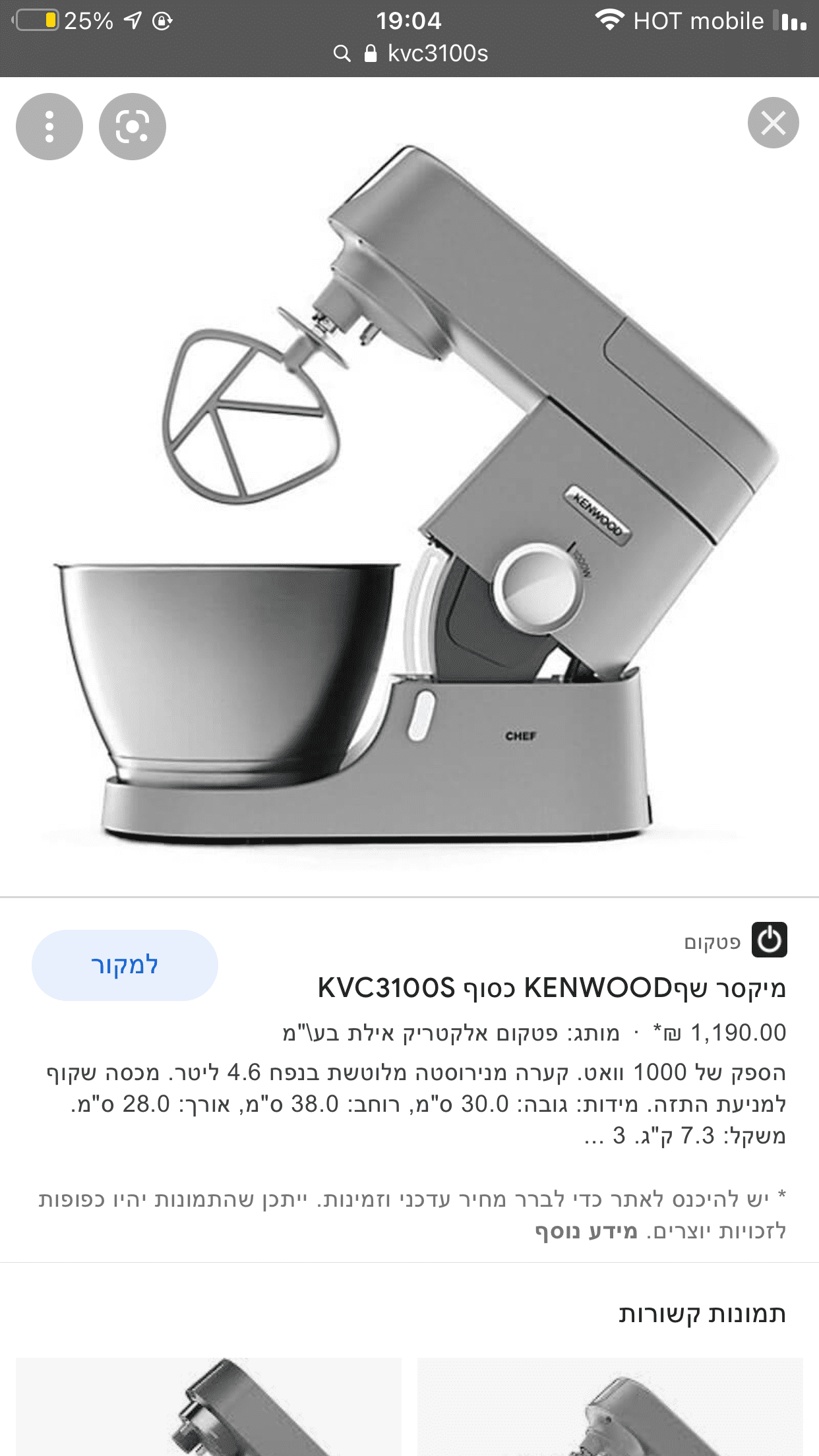Screen dimensions: 819x1456
Task: Open the Kenwood KVC3100S mixer title link
Action: tap(551, 988)
